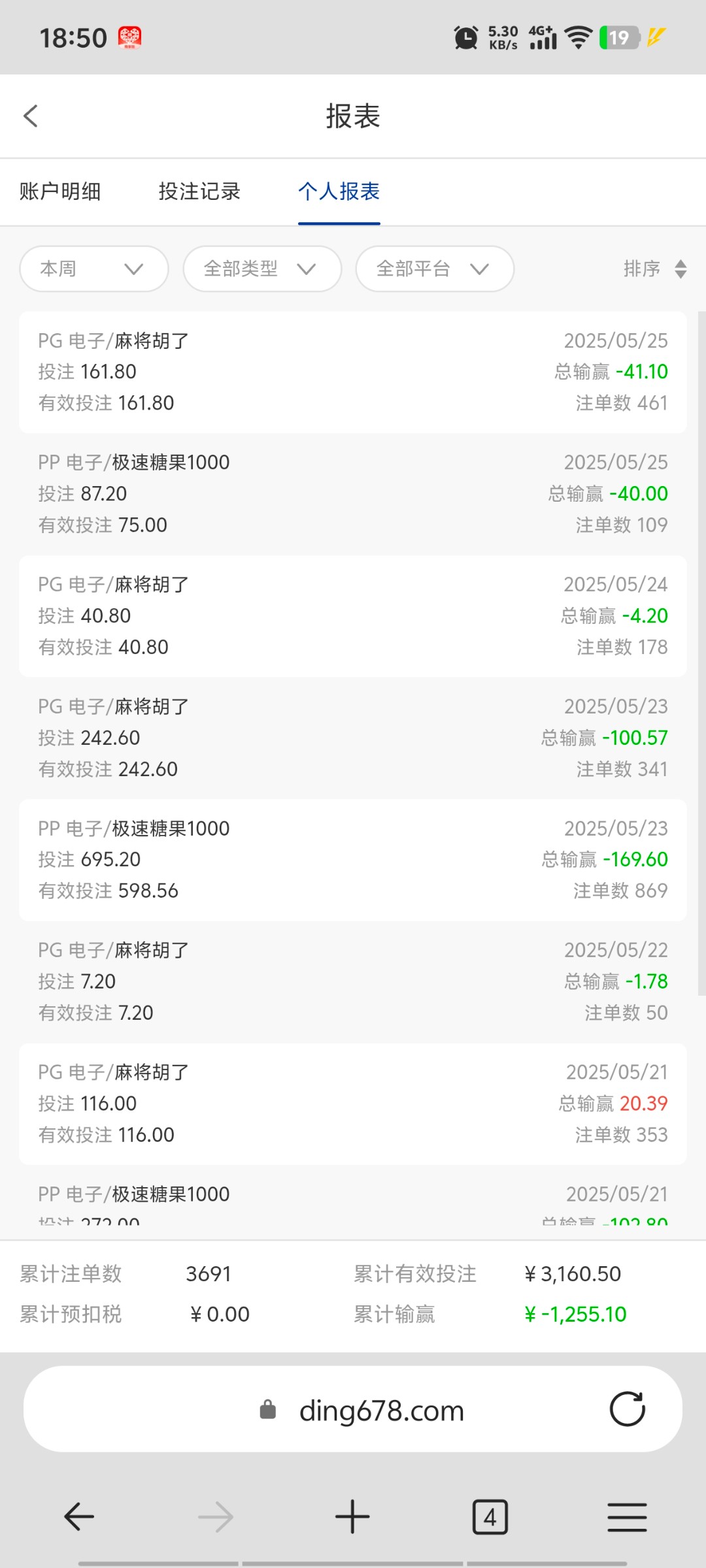Switch to the 投注记录 tab

pos(199,191)
